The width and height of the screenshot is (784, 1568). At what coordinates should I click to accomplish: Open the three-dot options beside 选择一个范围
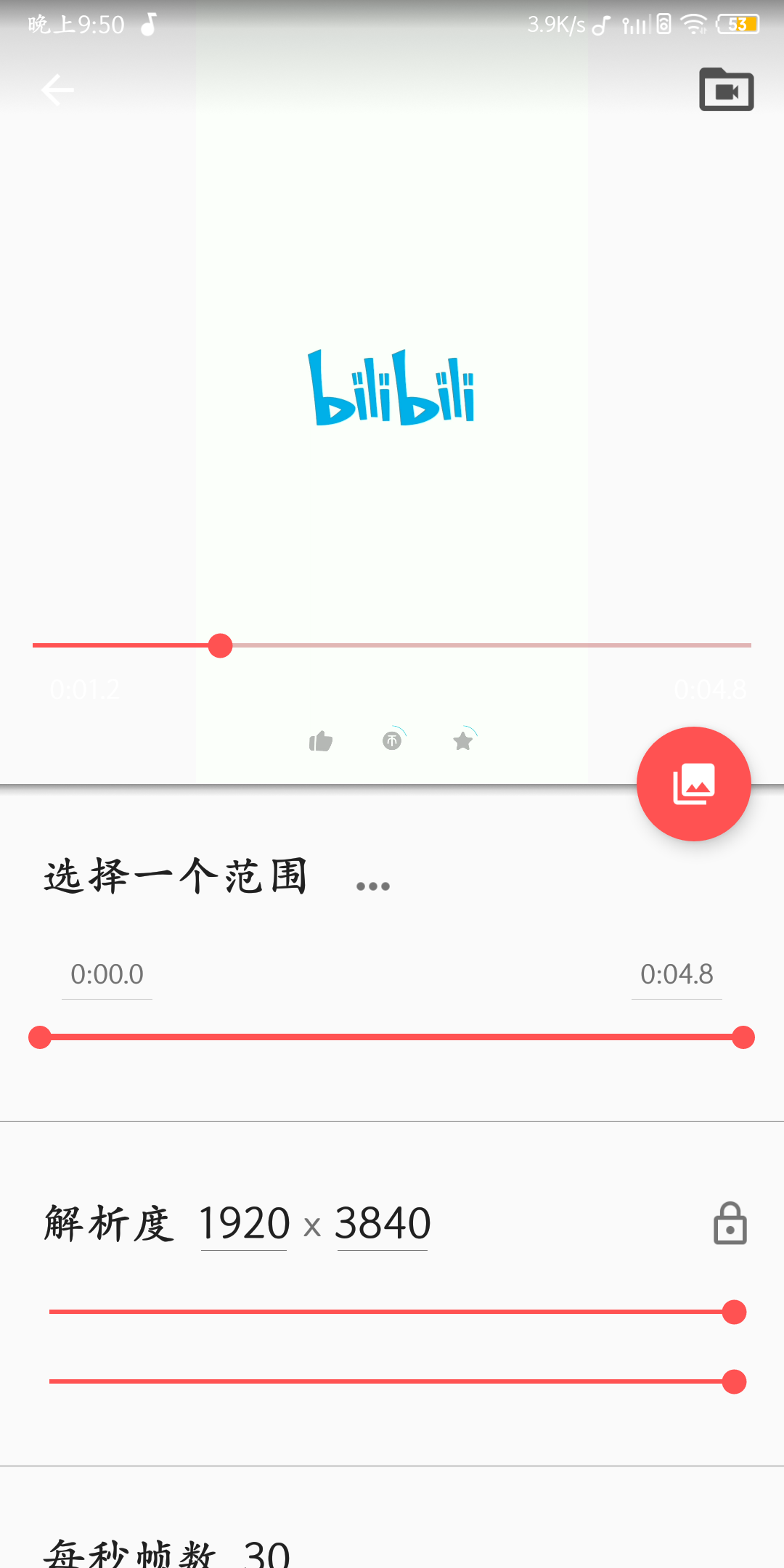[373, 886]
